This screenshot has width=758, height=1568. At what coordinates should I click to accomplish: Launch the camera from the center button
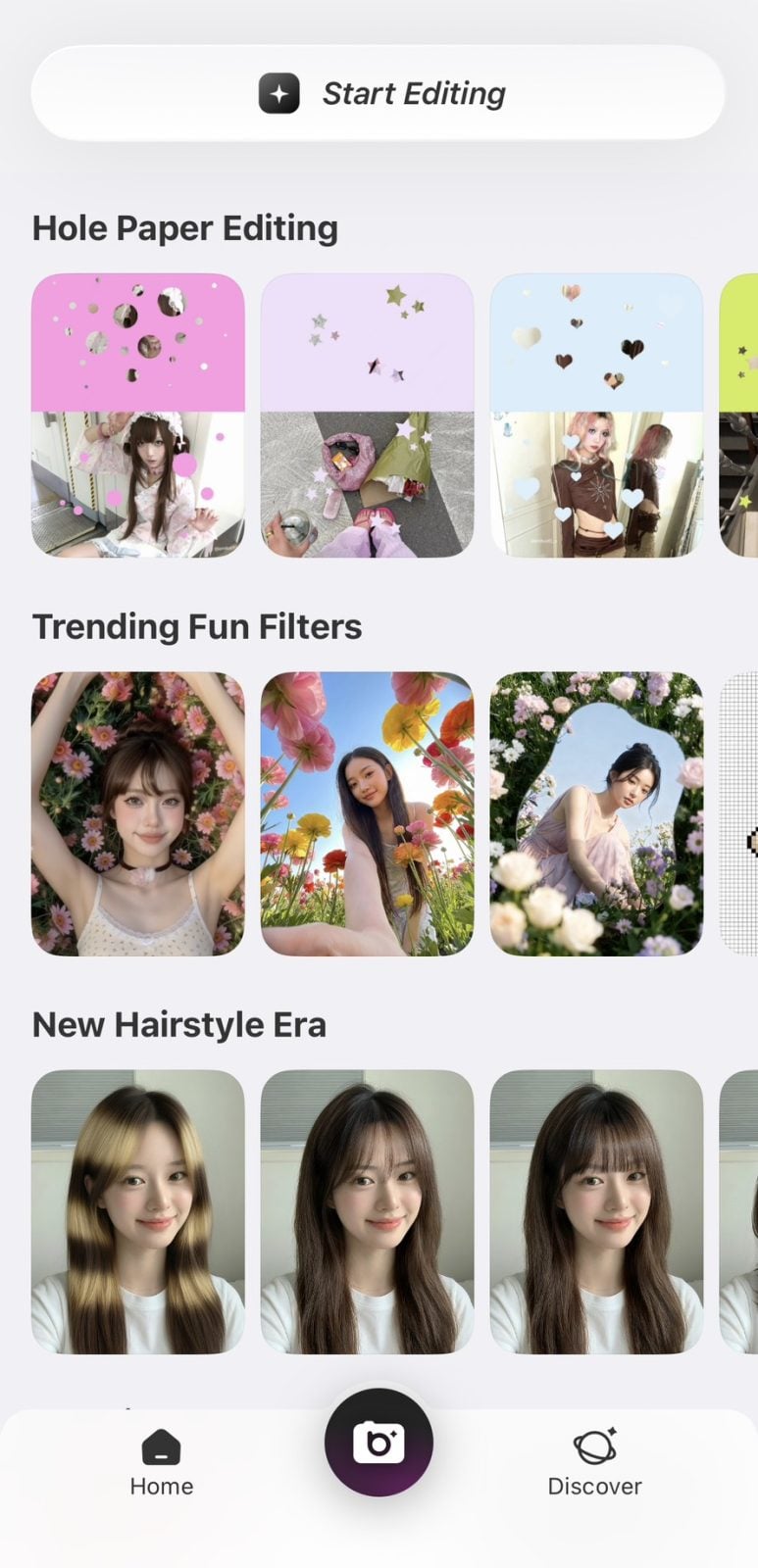click(379, 1443)
